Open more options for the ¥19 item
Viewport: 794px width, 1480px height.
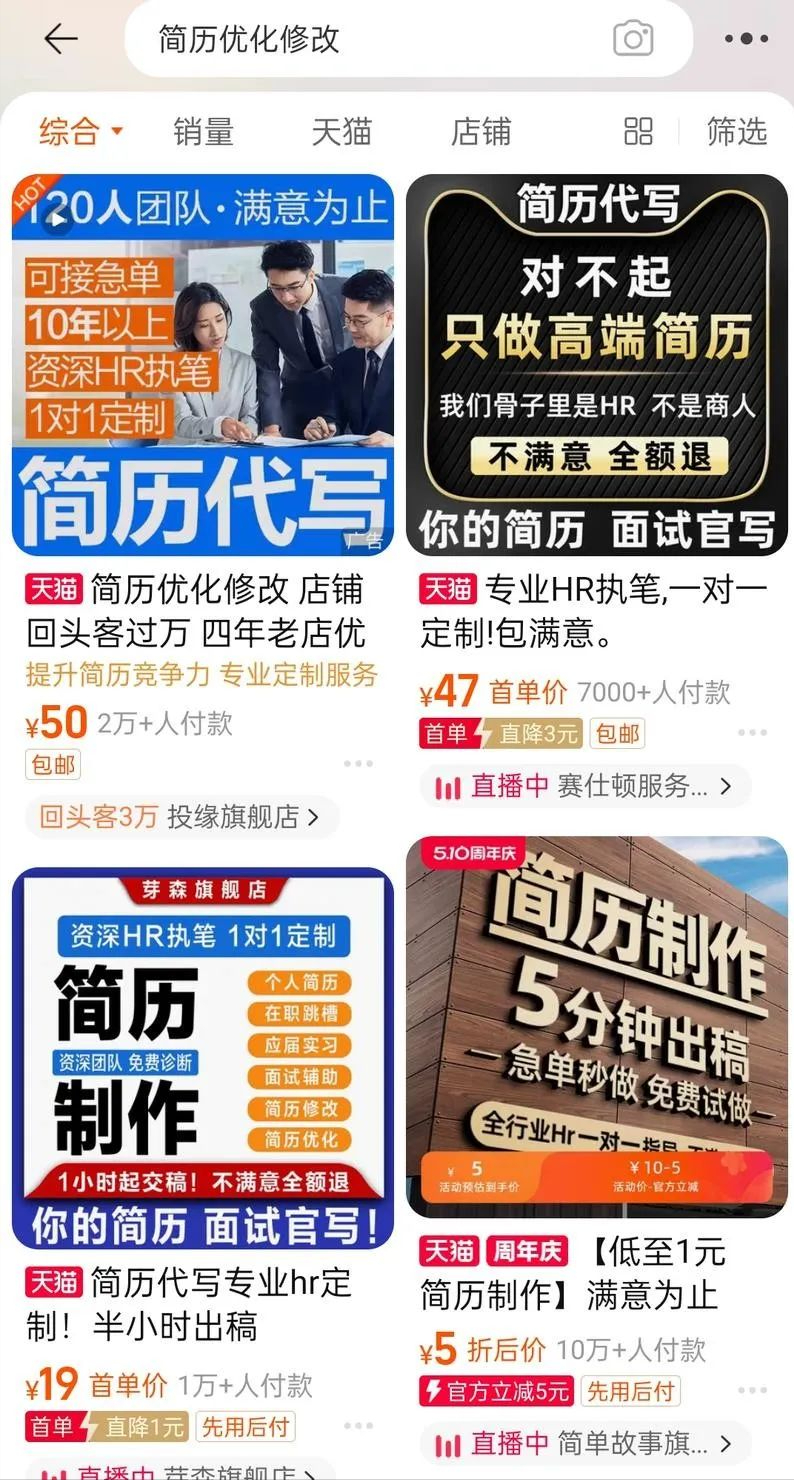pyautogui.click(x=358, y=1425)
